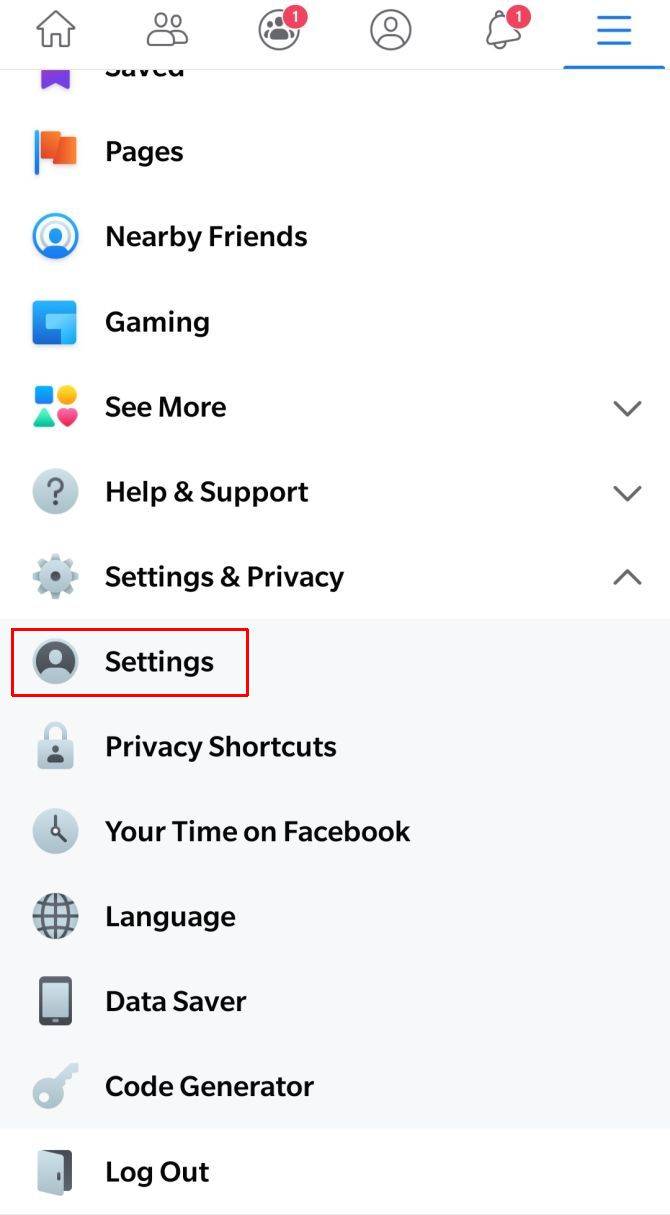670x1215 pixels.
Task: Open the notifications bell
Action: click(503, 30)
